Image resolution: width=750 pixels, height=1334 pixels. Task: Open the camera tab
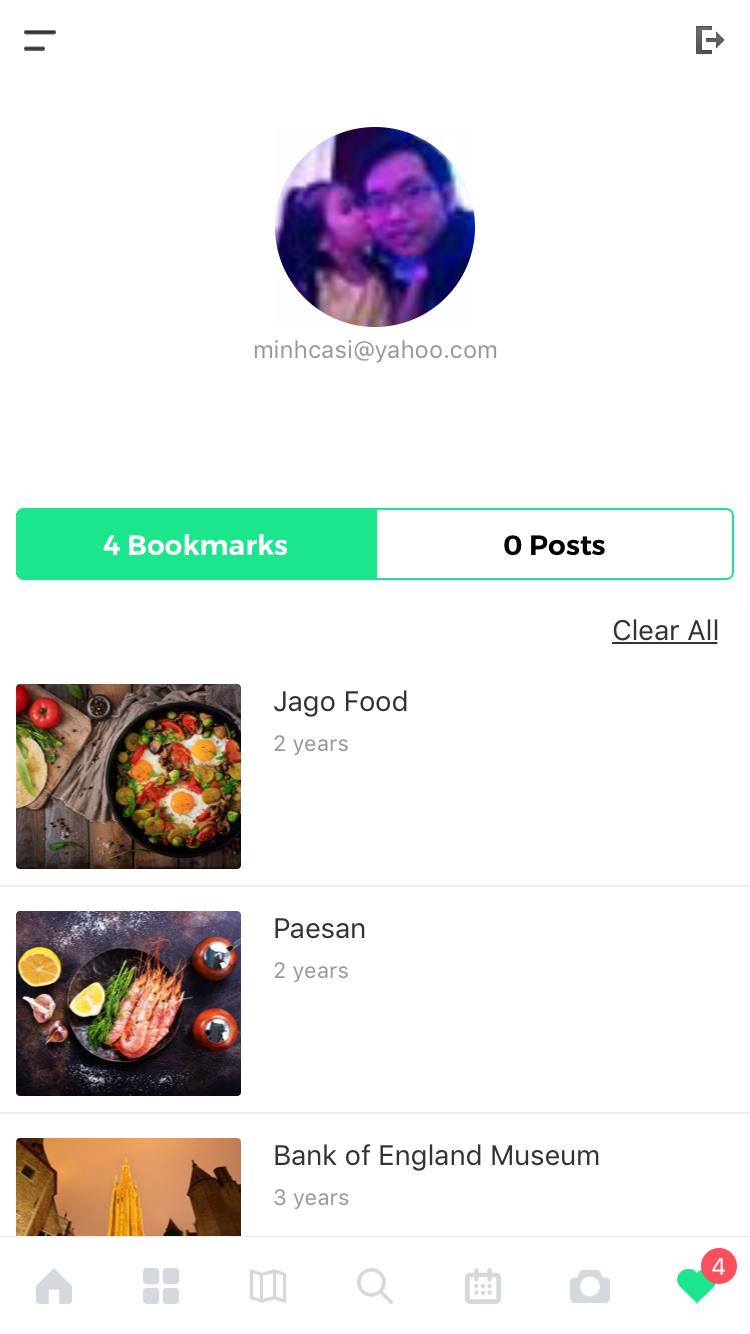[x=589, y=1285]
